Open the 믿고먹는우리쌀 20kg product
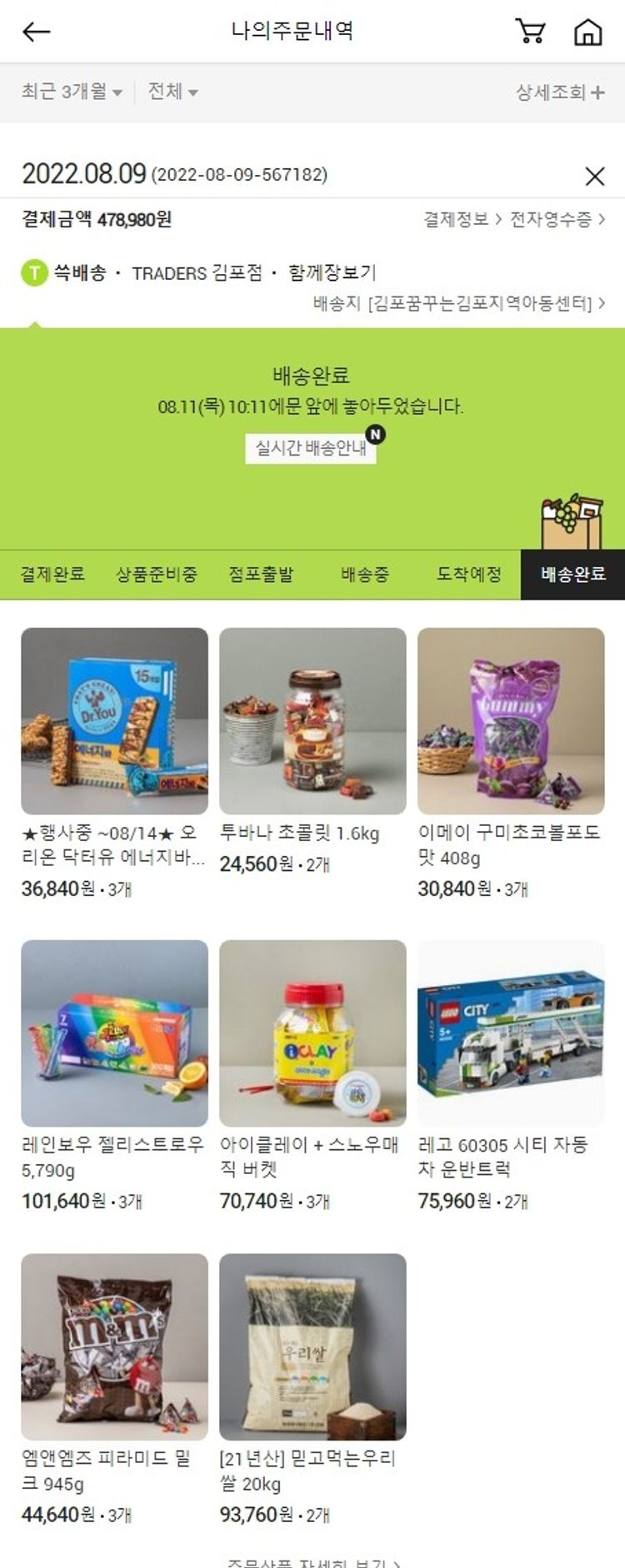The image size is (625, 1568). coord(312,1346)
